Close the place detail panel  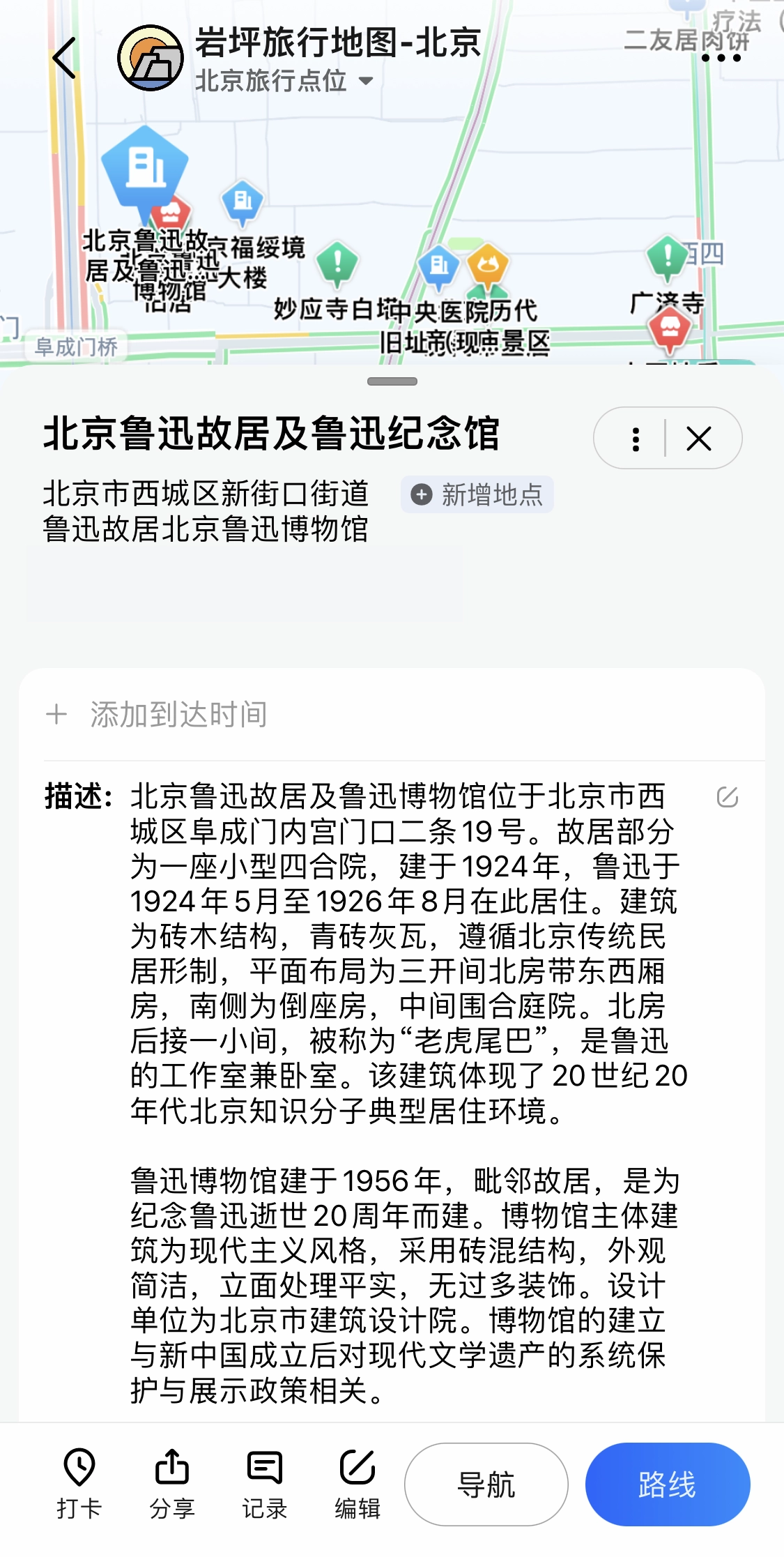coord(699,439)
